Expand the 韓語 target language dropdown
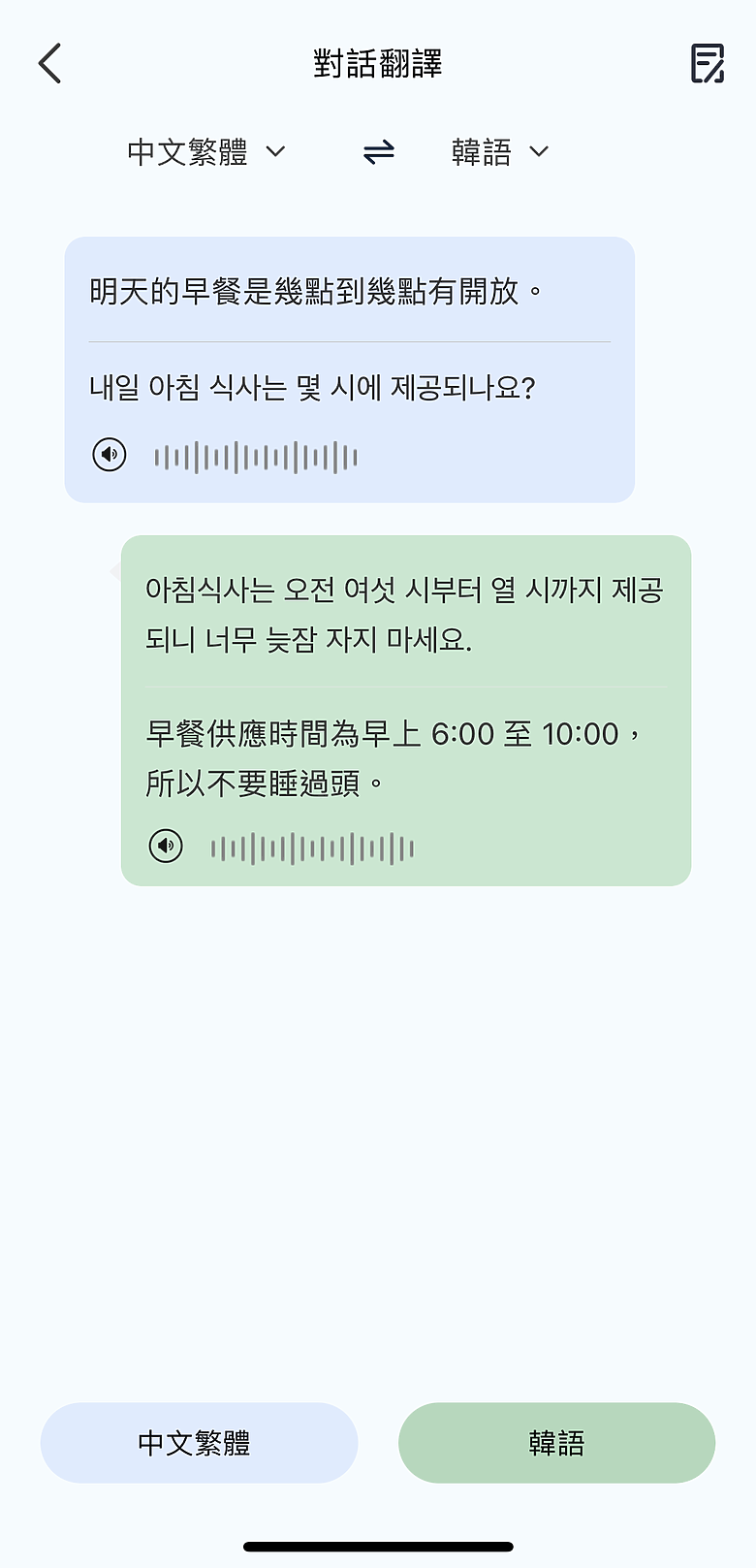Viewport: 756px width, 1568px height. pos(500,152)
